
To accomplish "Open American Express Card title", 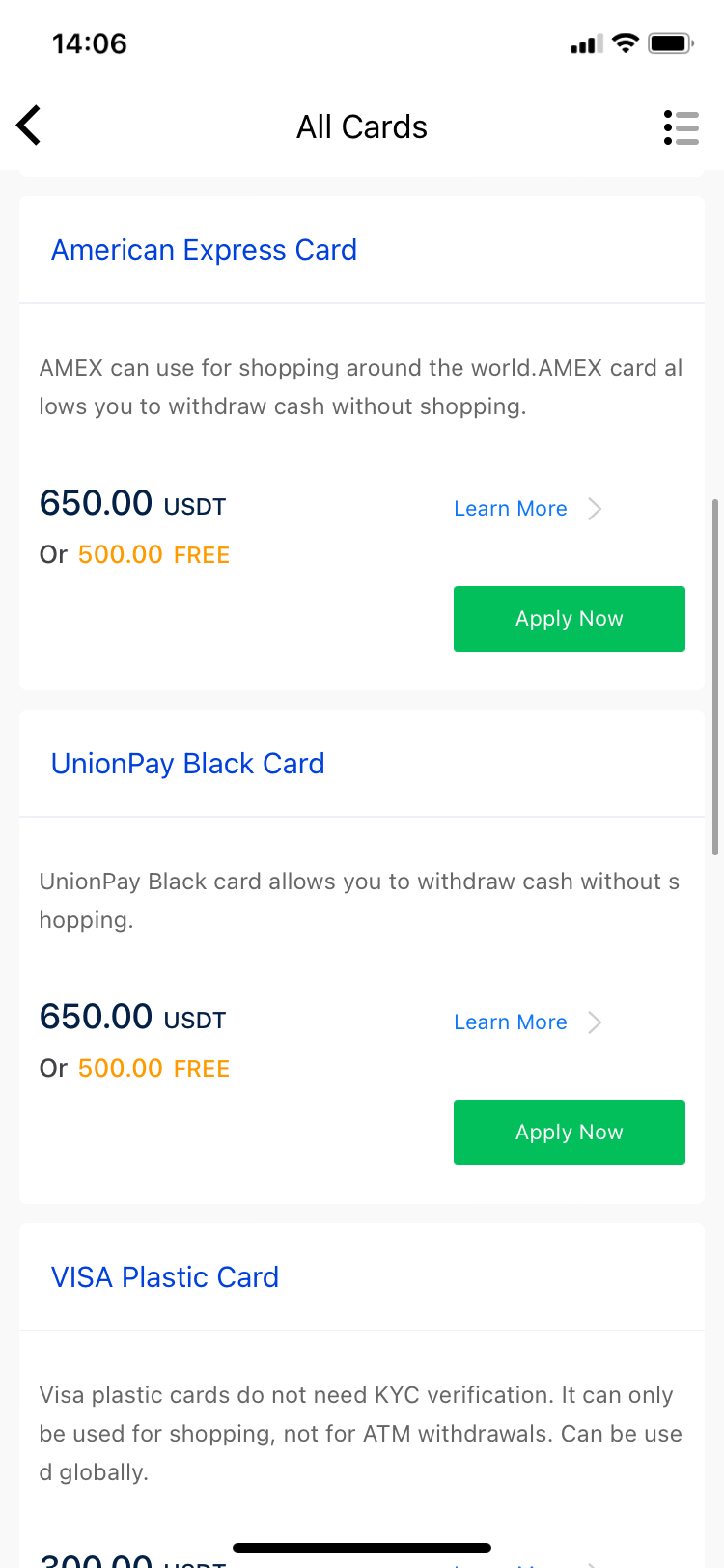I will pyautogui.click(x=204, y=250).
